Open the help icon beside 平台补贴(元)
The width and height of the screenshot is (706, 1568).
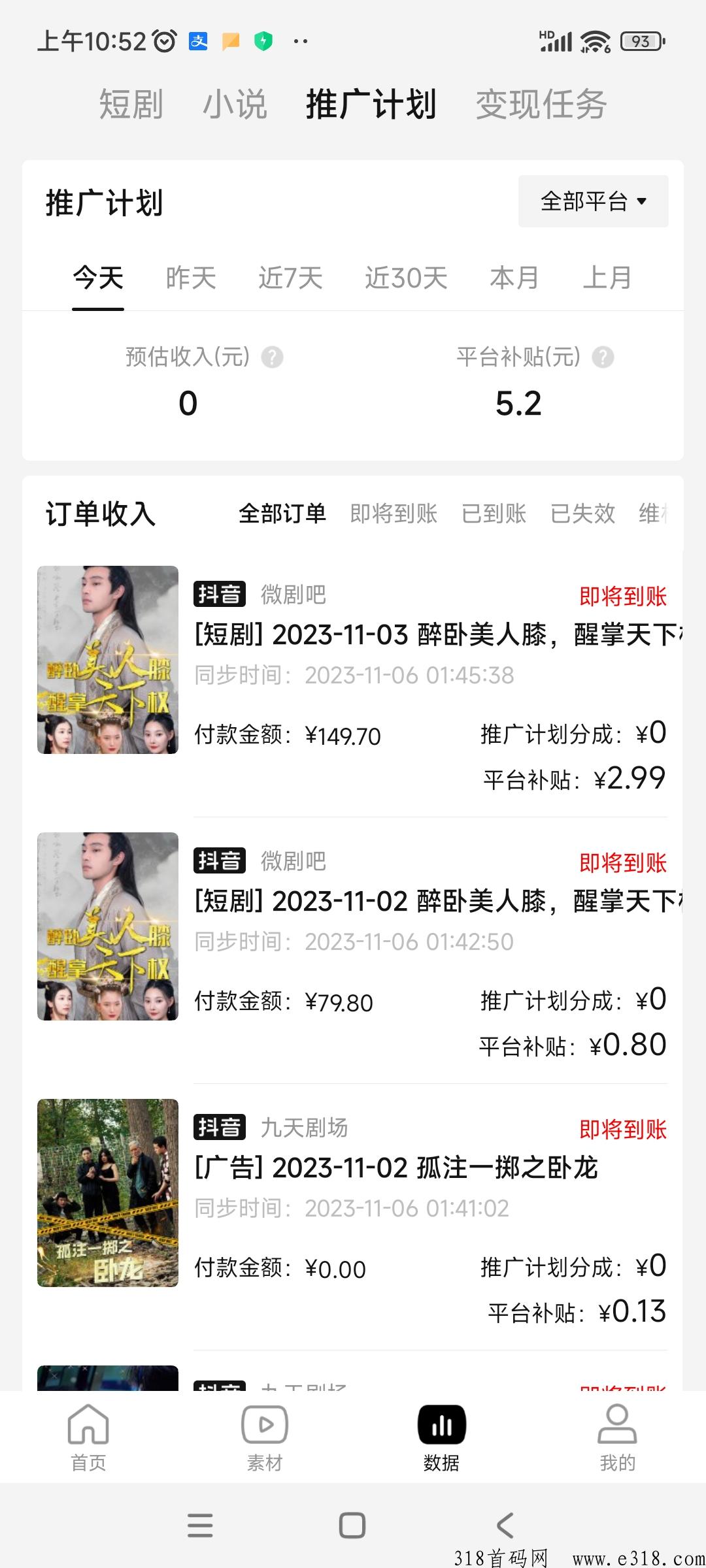tap(603, 357)
